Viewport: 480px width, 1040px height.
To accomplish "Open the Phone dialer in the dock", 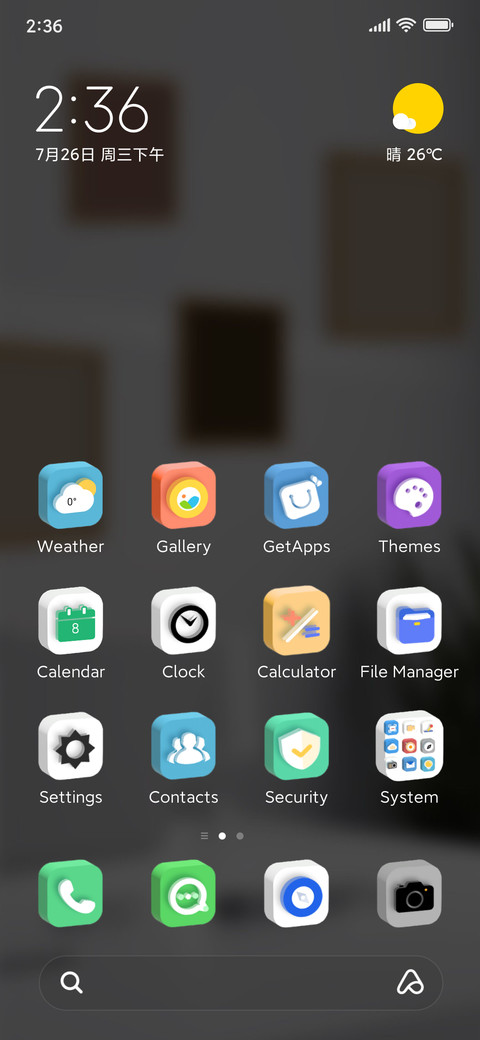I will coord(70,893).
